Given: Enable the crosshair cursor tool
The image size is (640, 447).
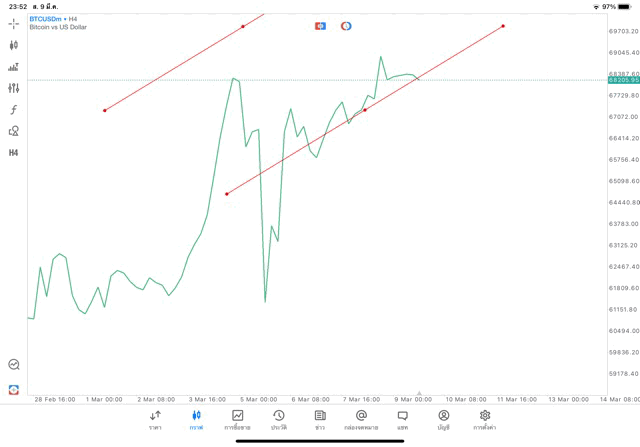Looking at the screenshot, I should [14, 23].
